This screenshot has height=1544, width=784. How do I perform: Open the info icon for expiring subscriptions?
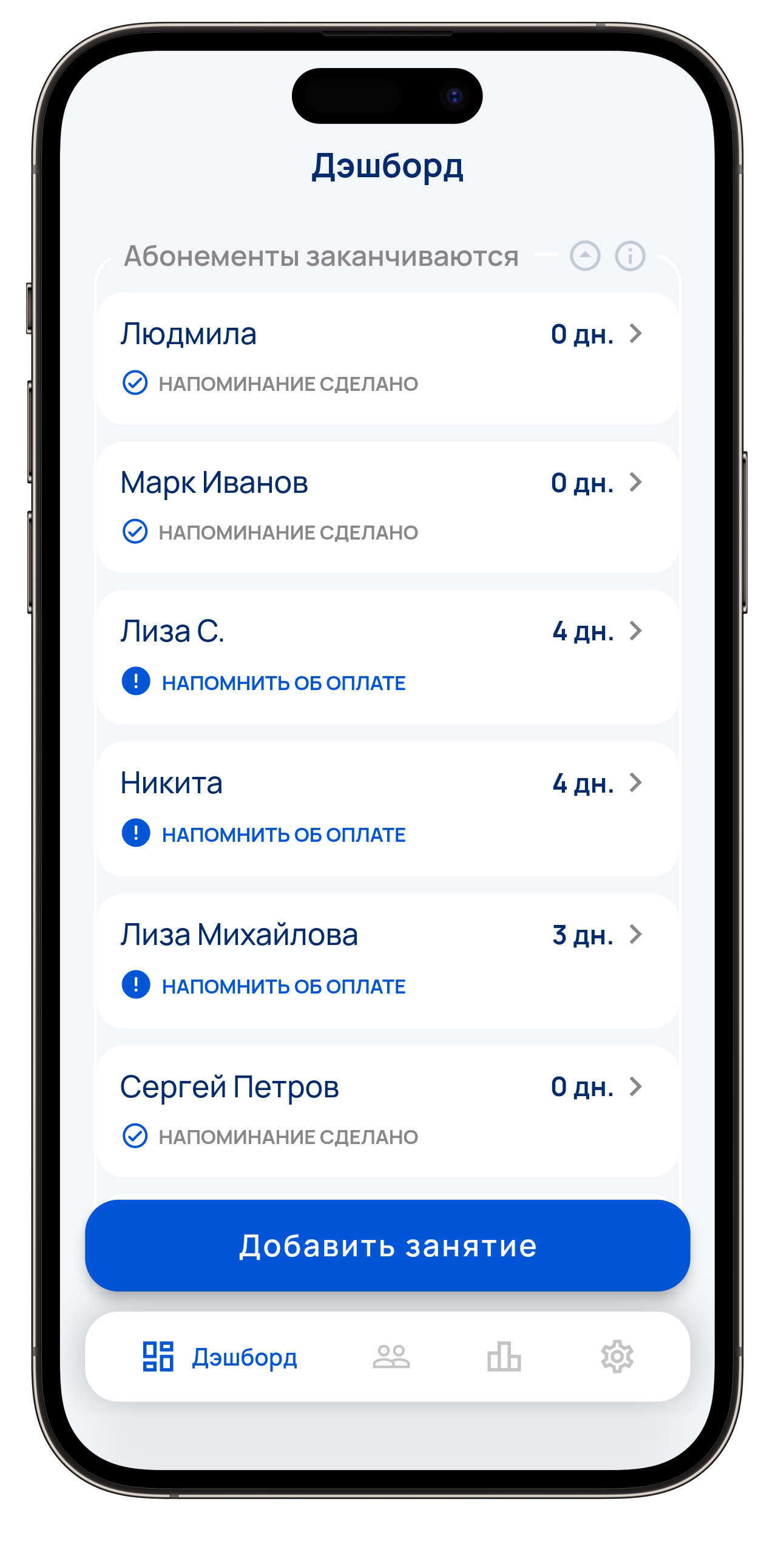click(x=630, y=256)
